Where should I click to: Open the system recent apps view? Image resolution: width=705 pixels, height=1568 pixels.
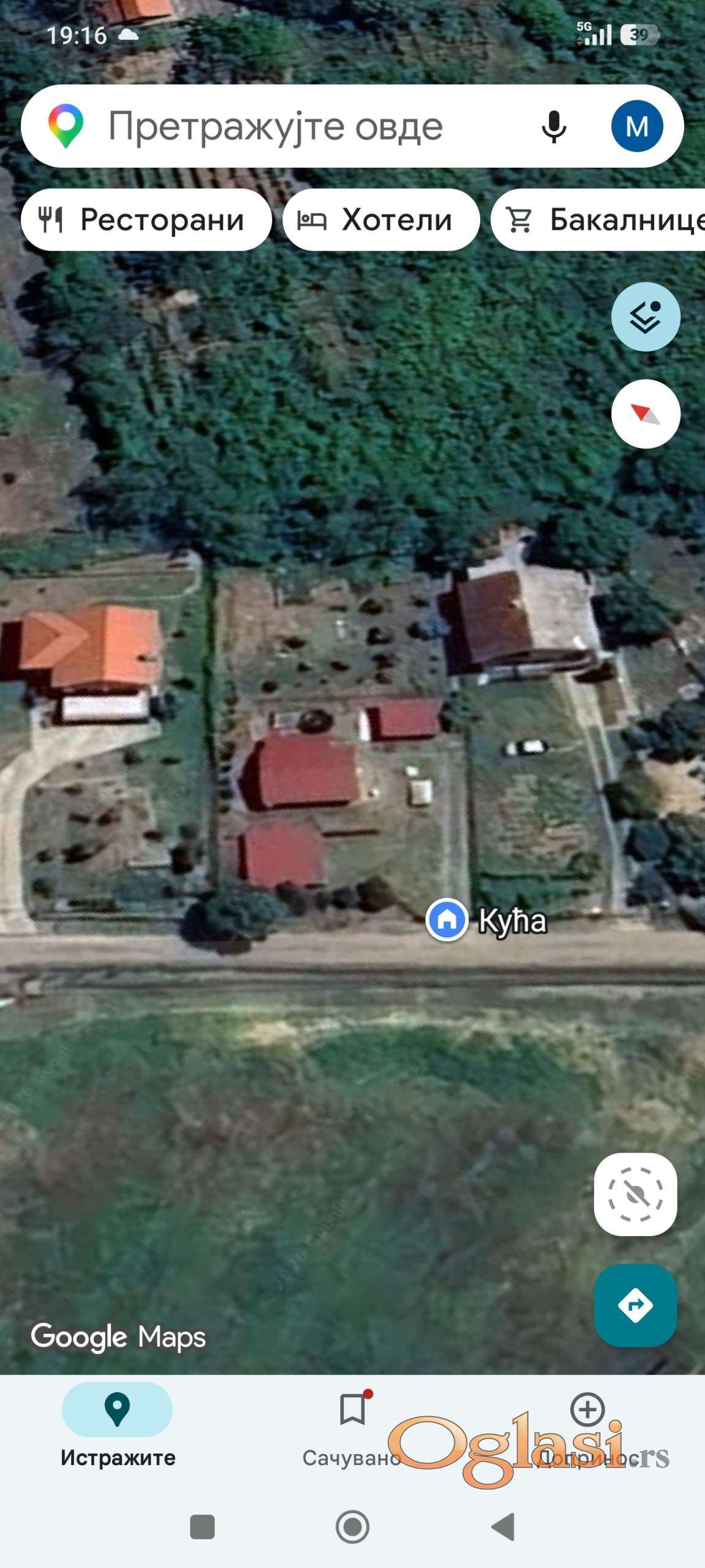click(202, 1527)
